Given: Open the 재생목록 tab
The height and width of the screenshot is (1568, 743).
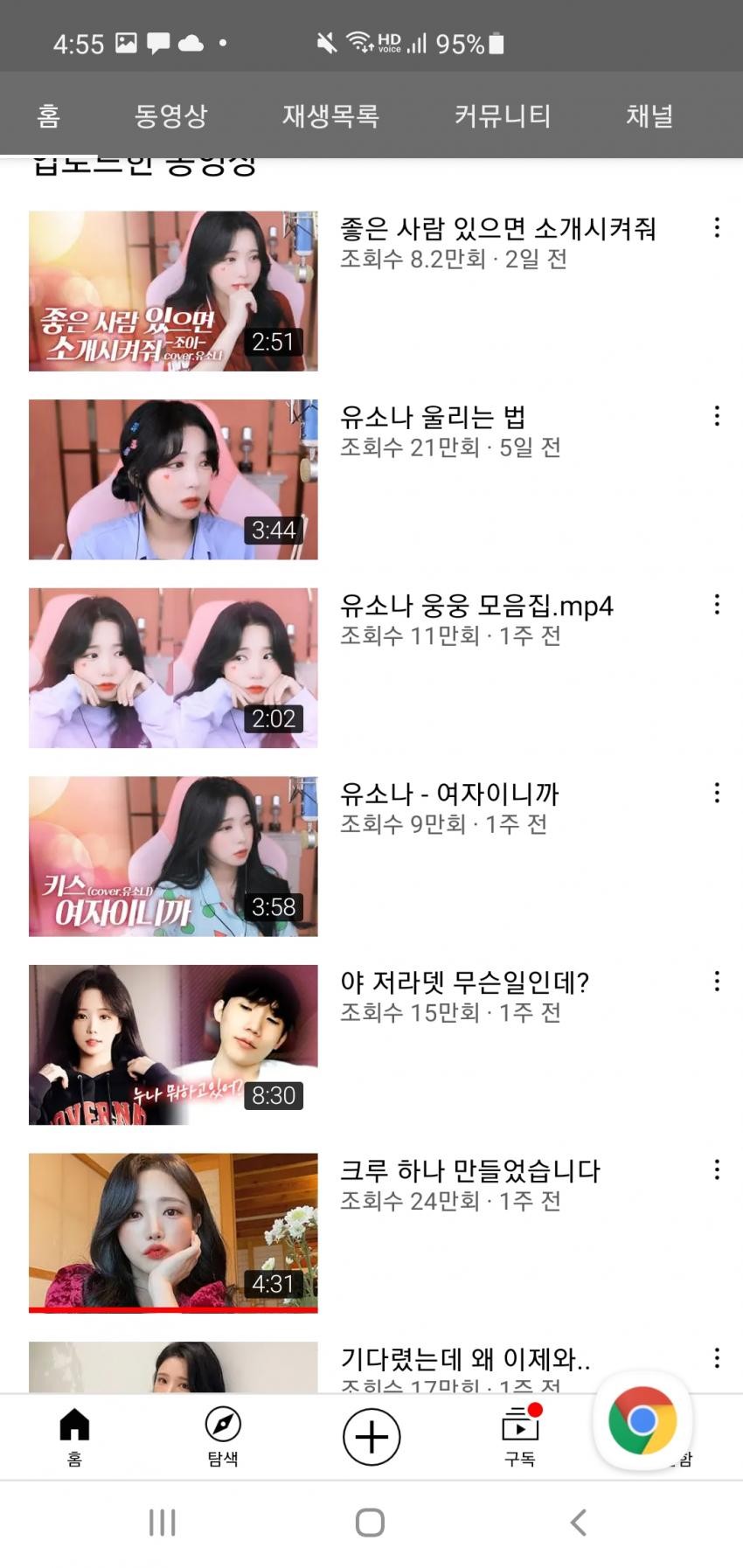Looking at the screenshot, I should [330, 115].
